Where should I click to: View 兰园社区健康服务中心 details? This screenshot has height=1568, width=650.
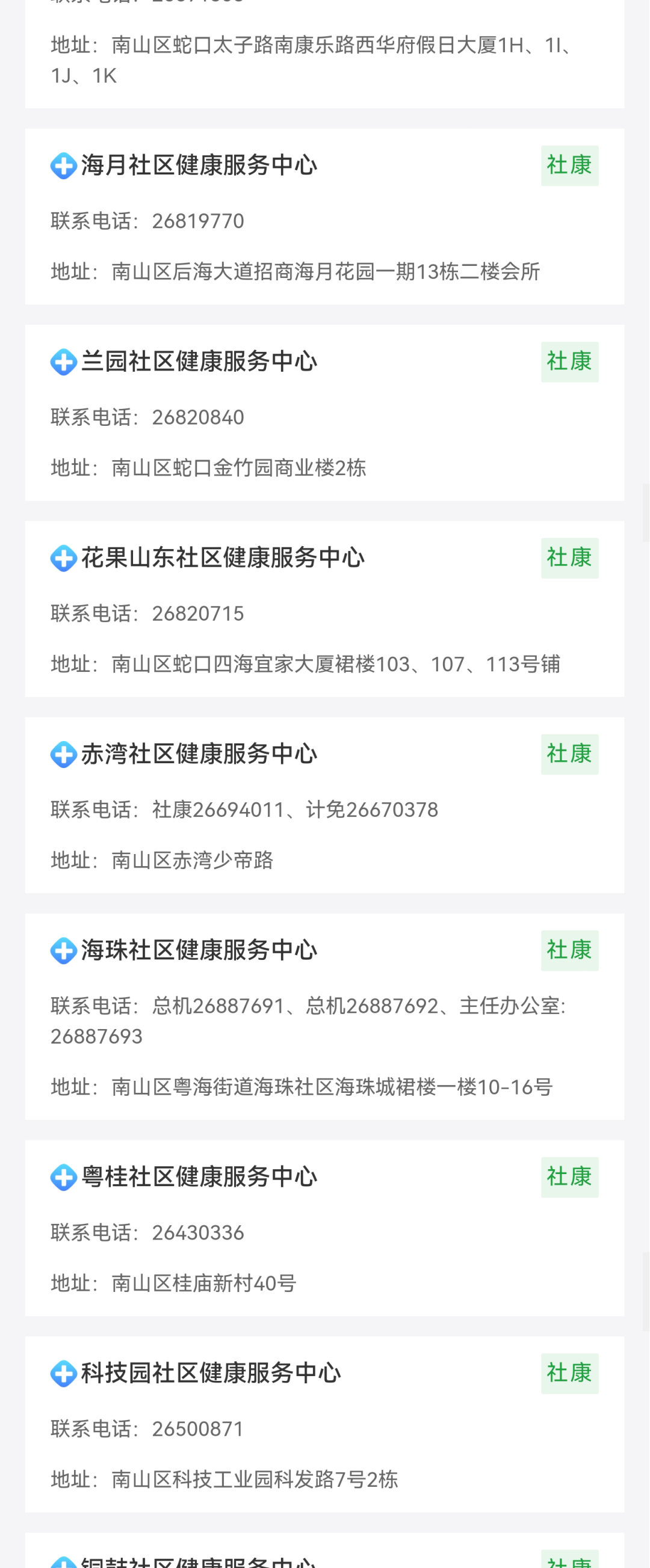199,361
